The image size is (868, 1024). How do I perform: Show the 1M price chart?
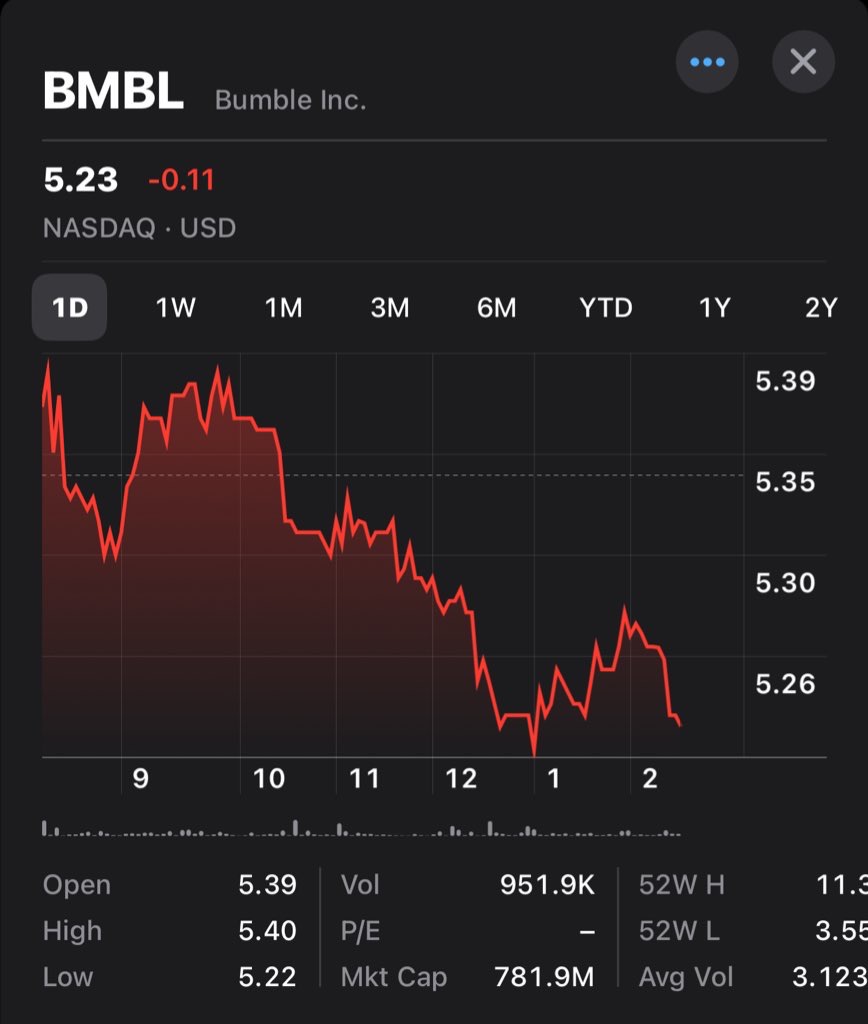click(283, 308)
